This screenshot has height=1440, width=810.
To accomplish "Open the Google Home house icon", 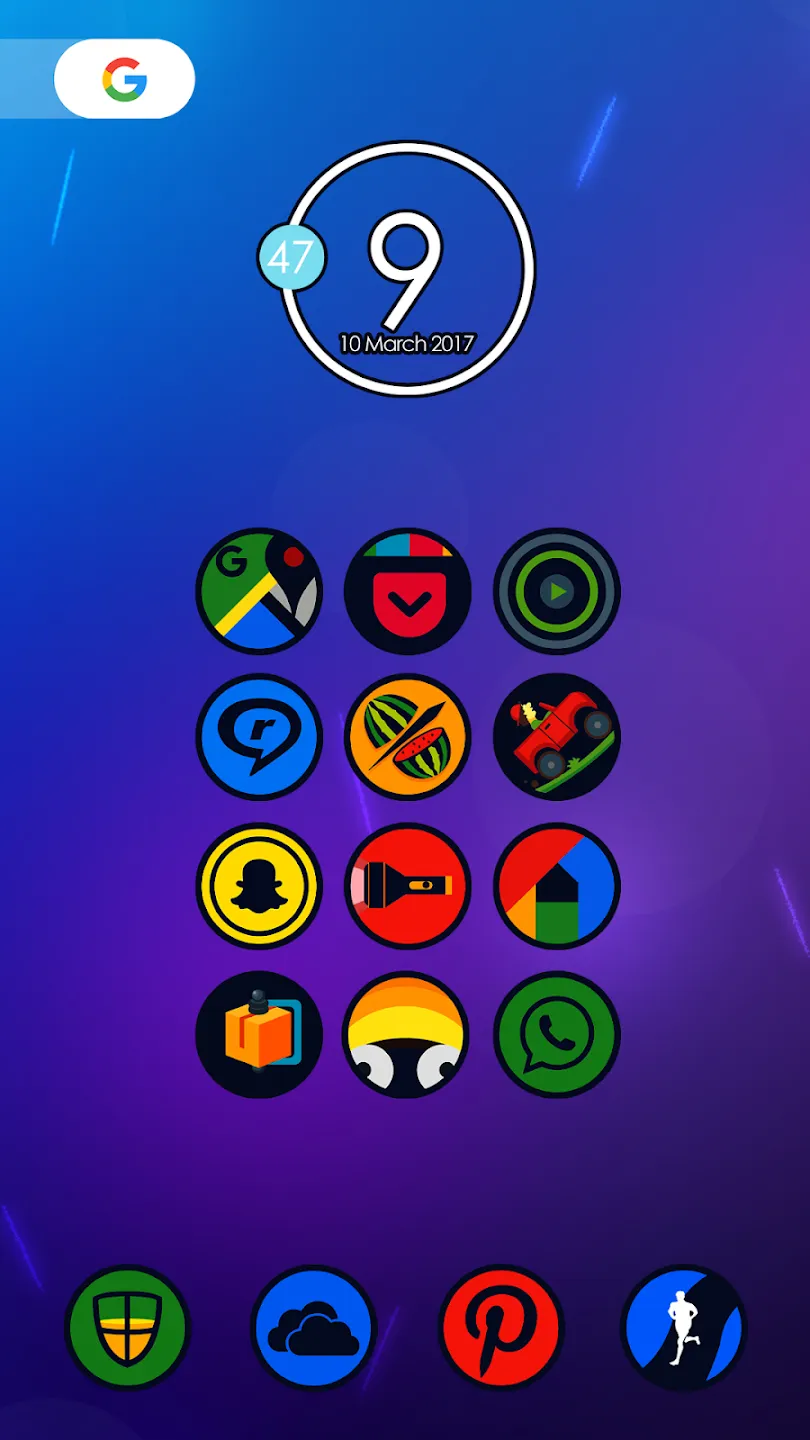I will [557, 886].
